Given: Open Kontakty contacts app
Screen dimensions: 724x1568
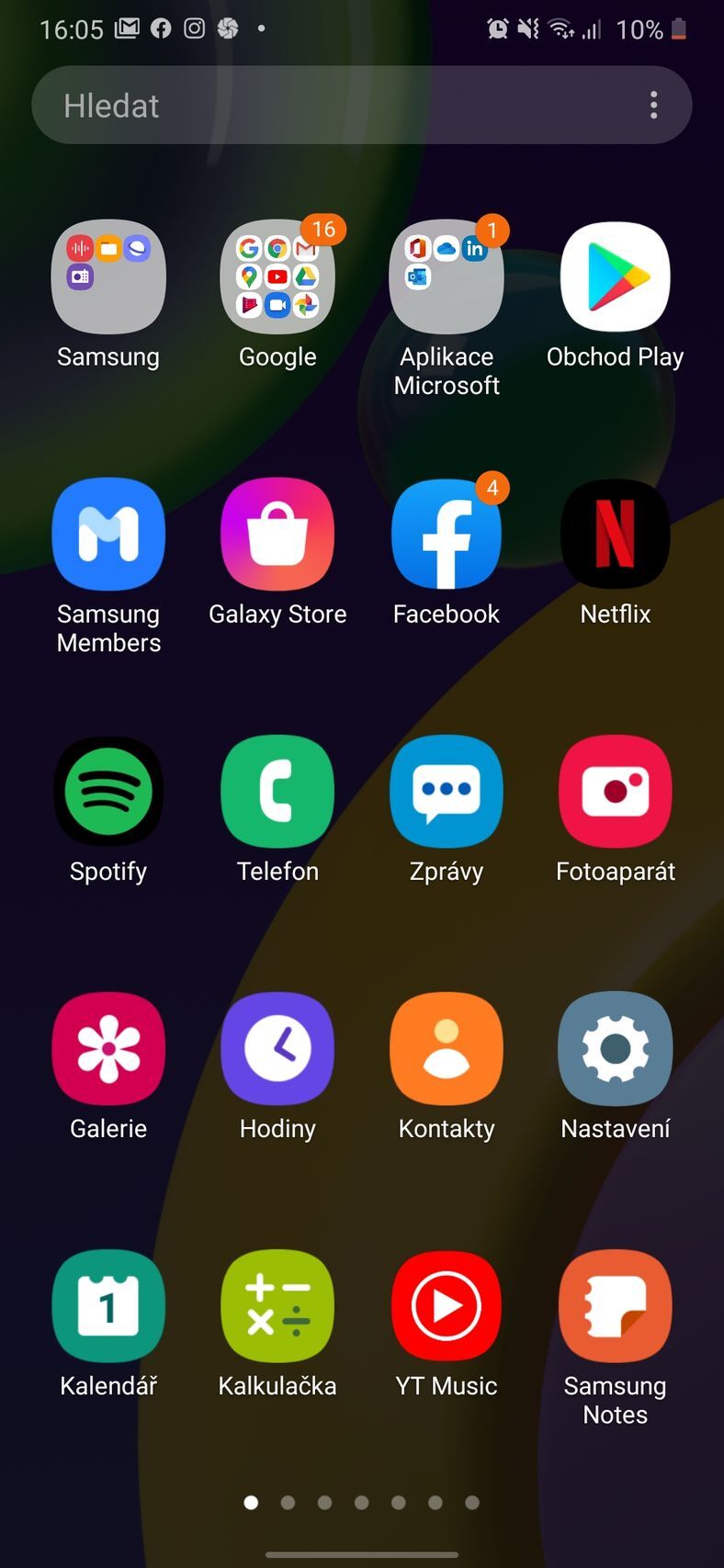Looking at the screenshot, I should tap(446, 1049).
